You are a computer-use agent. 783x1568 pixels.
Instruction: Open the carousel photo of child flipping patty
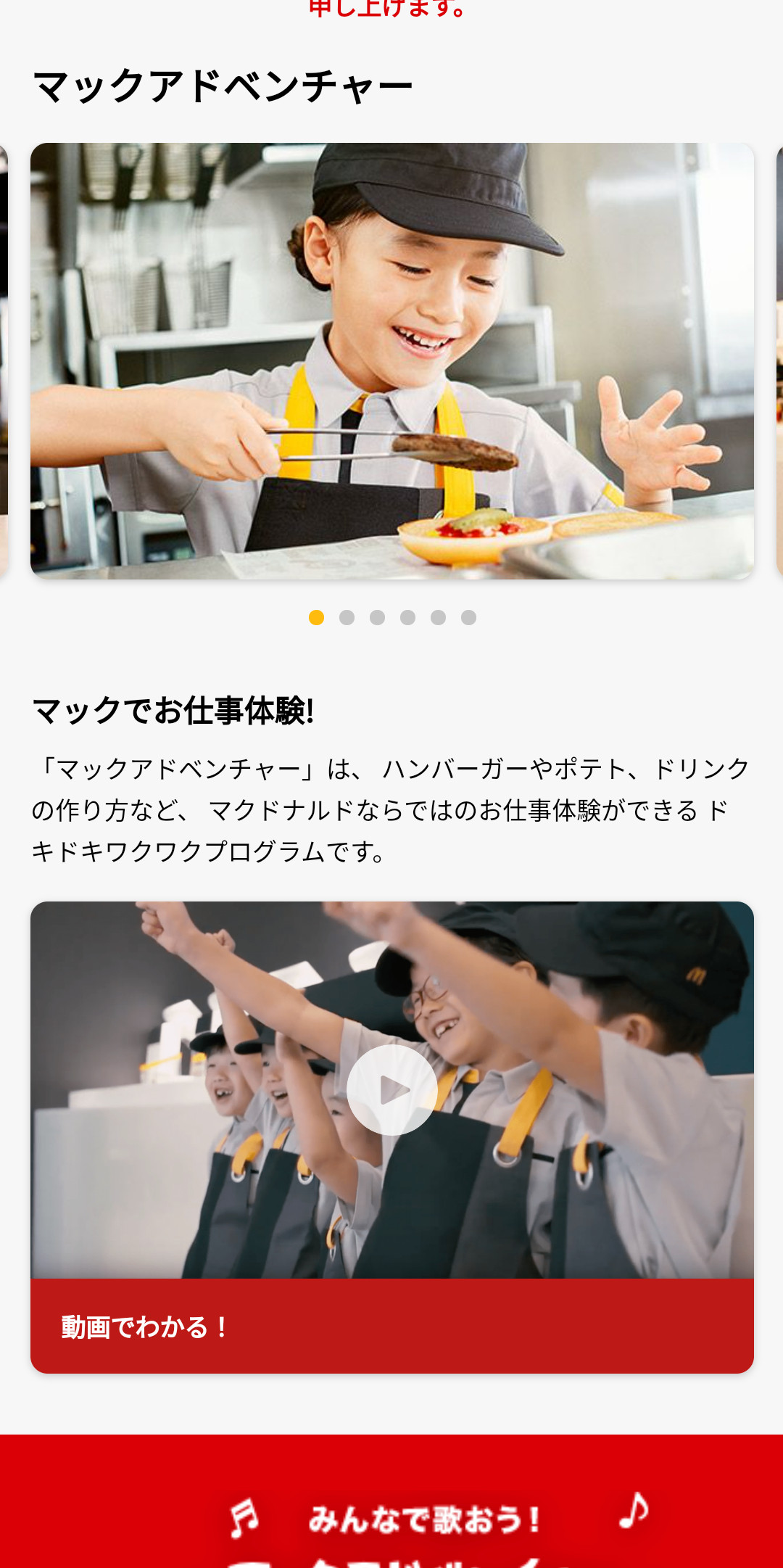(391, 360)
